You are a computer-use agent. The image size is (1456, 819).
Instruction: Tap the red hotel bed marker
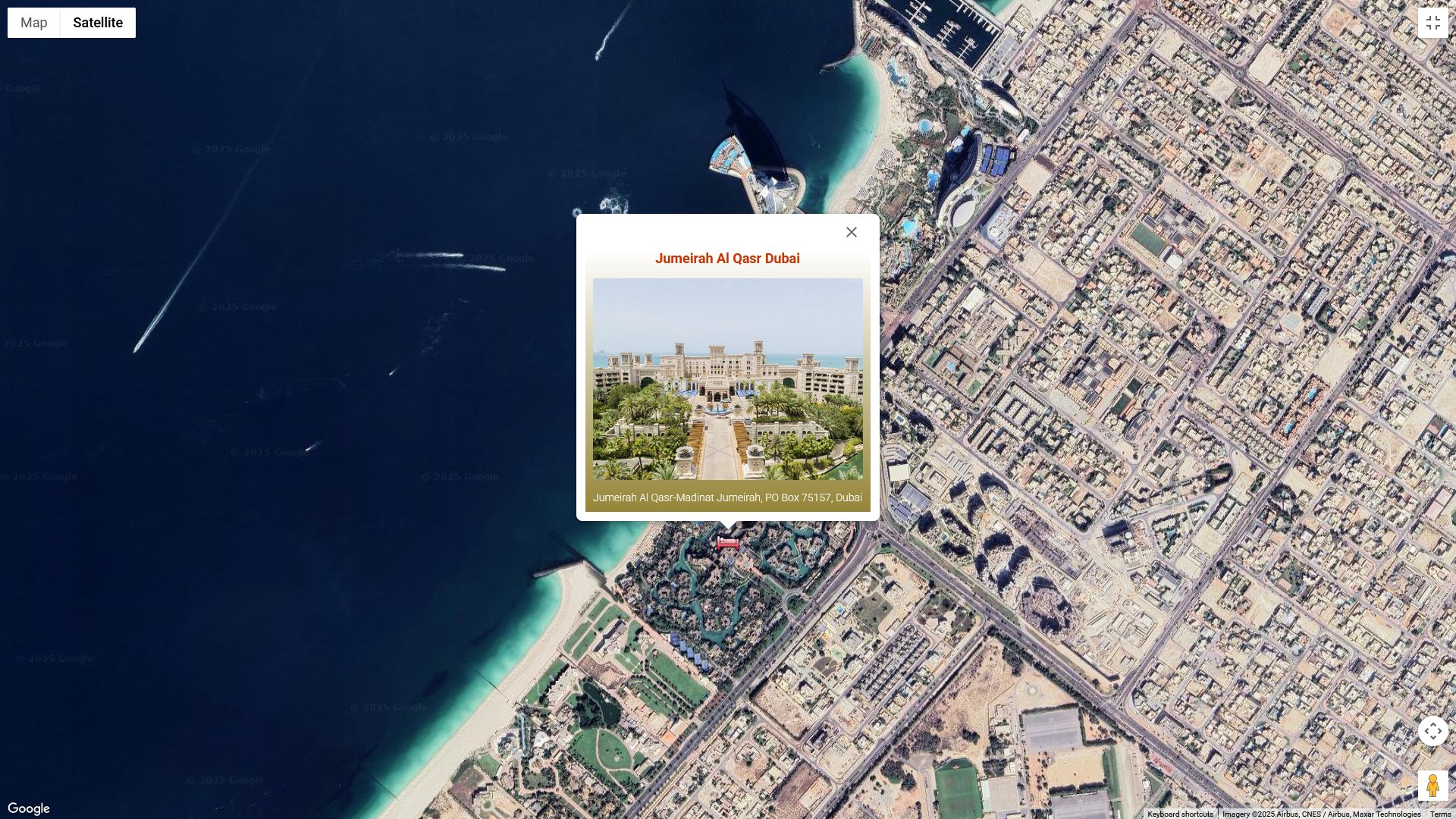[x=728, y=543]
